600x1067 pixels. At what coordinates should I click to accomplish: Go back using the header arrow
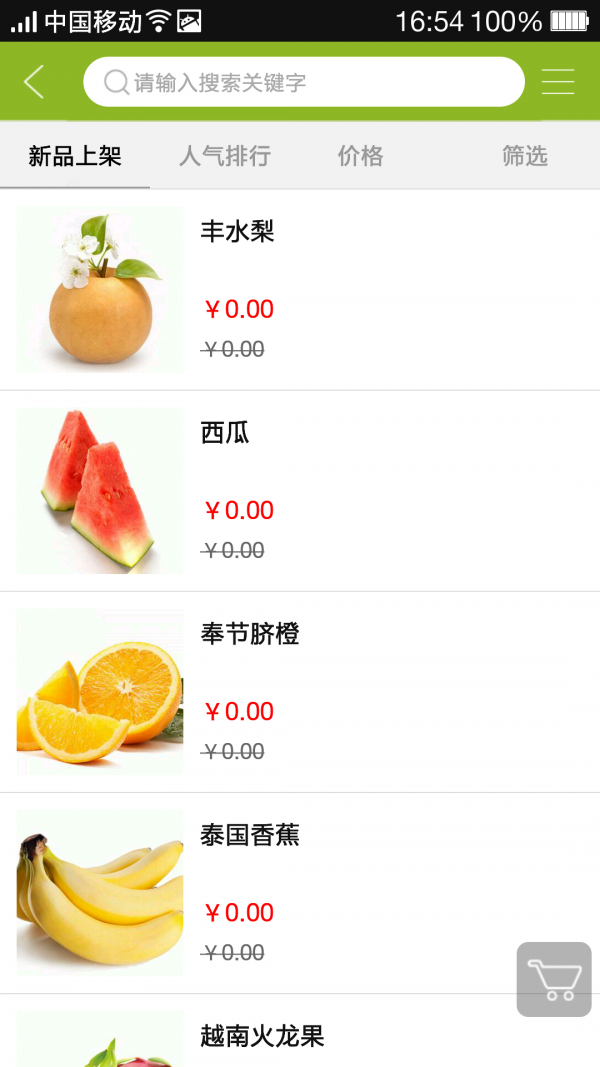(34, 82)
